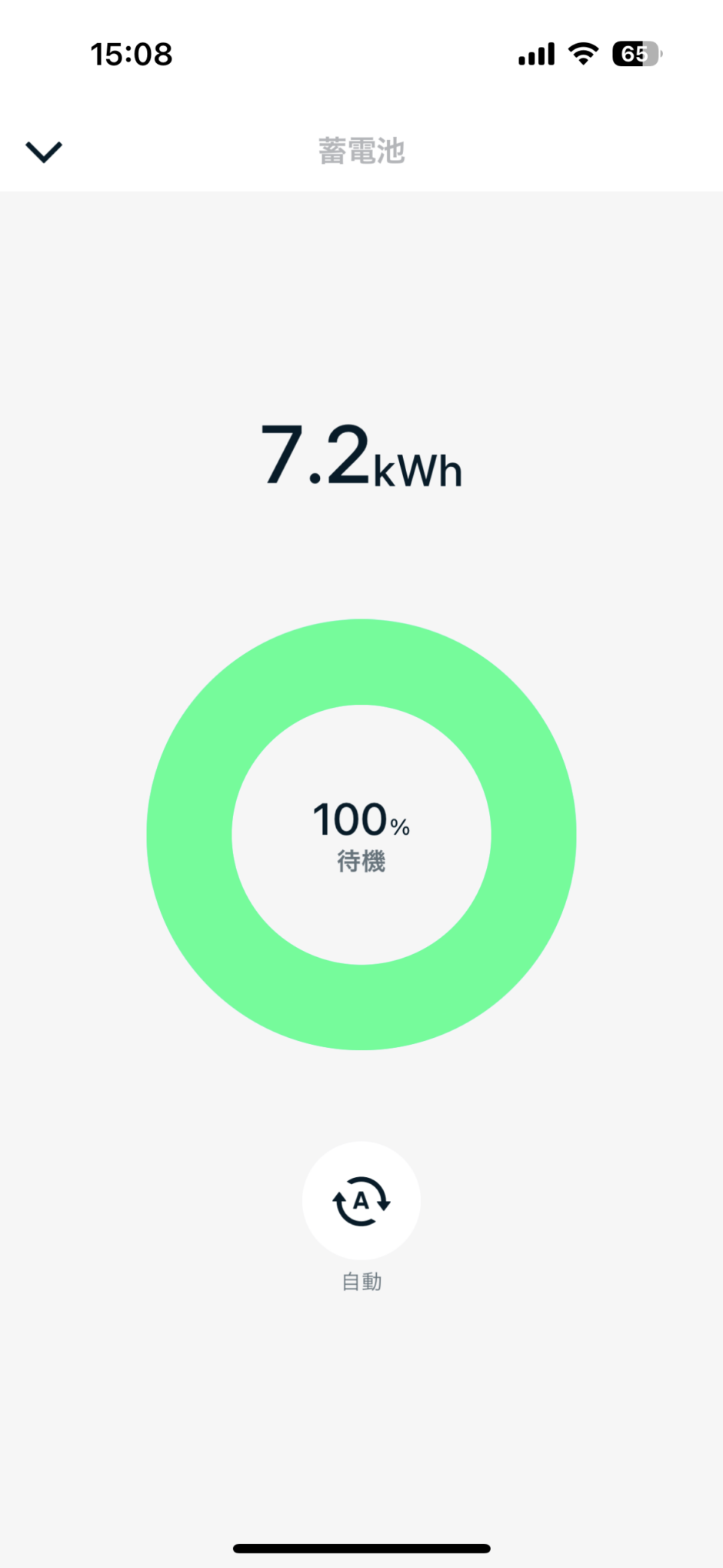The width and height of the screenshot is (723, 1568).
Task: Switch the standby state labeled 待機
Action: click(361, 862)
